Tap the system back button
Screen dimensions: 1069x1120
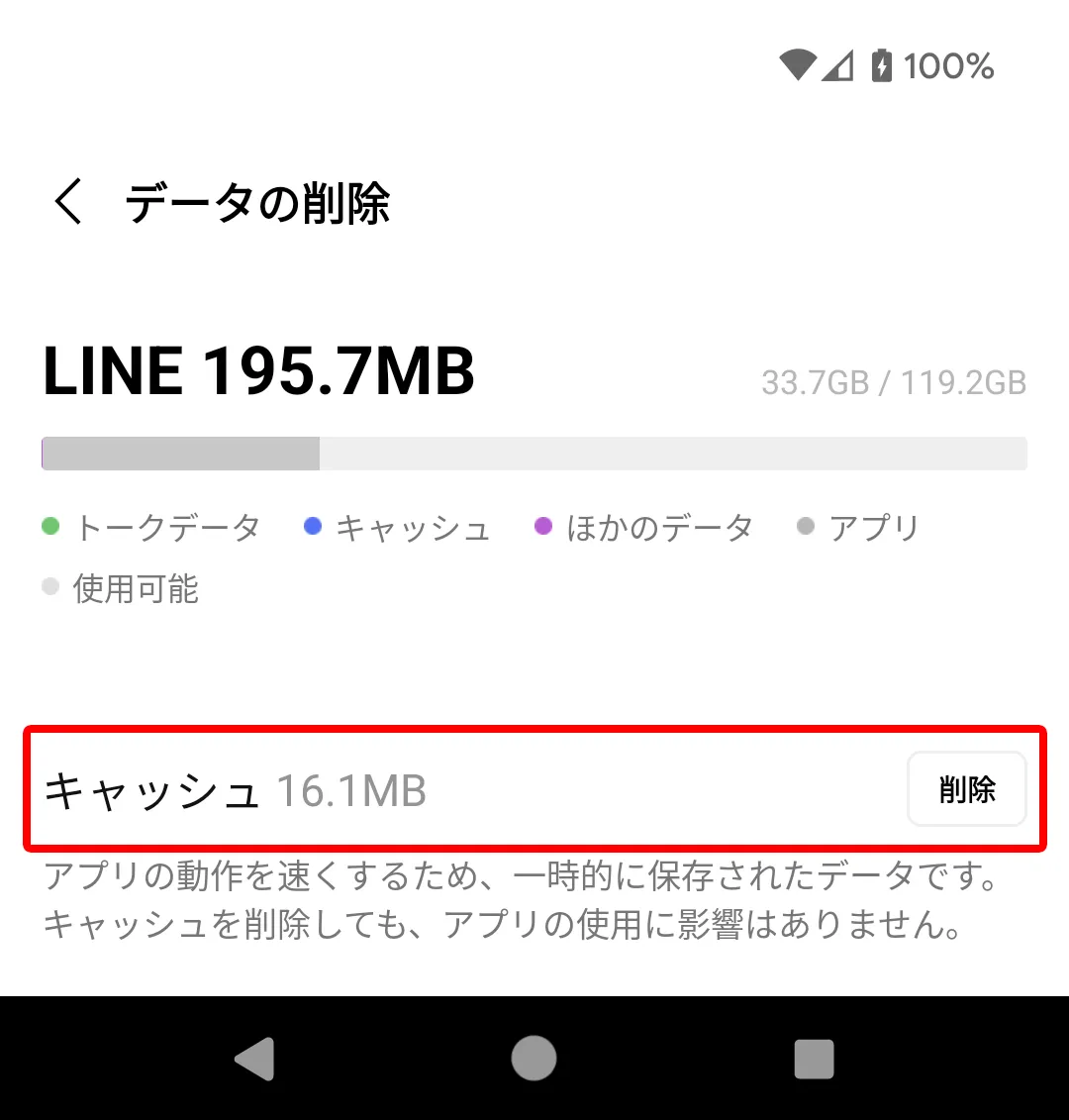(x=254, y=1059)
